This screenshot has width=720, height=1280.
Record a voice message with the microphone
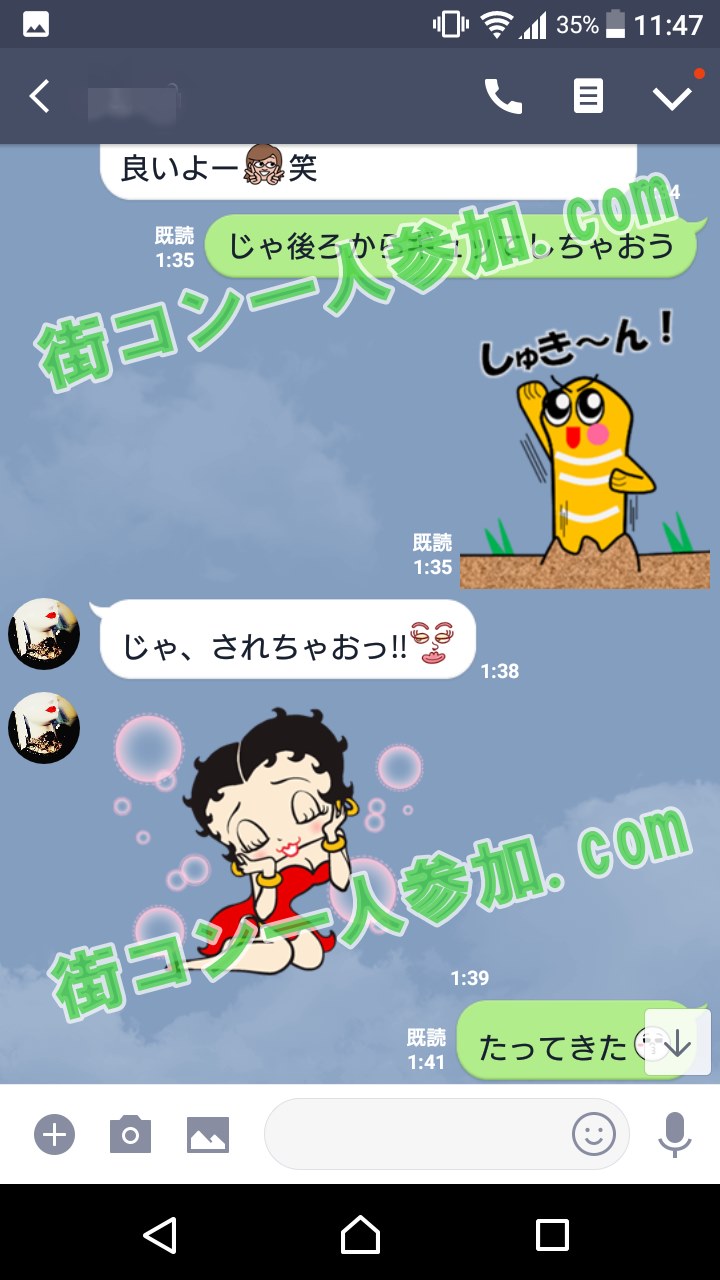click(675, 1134)
